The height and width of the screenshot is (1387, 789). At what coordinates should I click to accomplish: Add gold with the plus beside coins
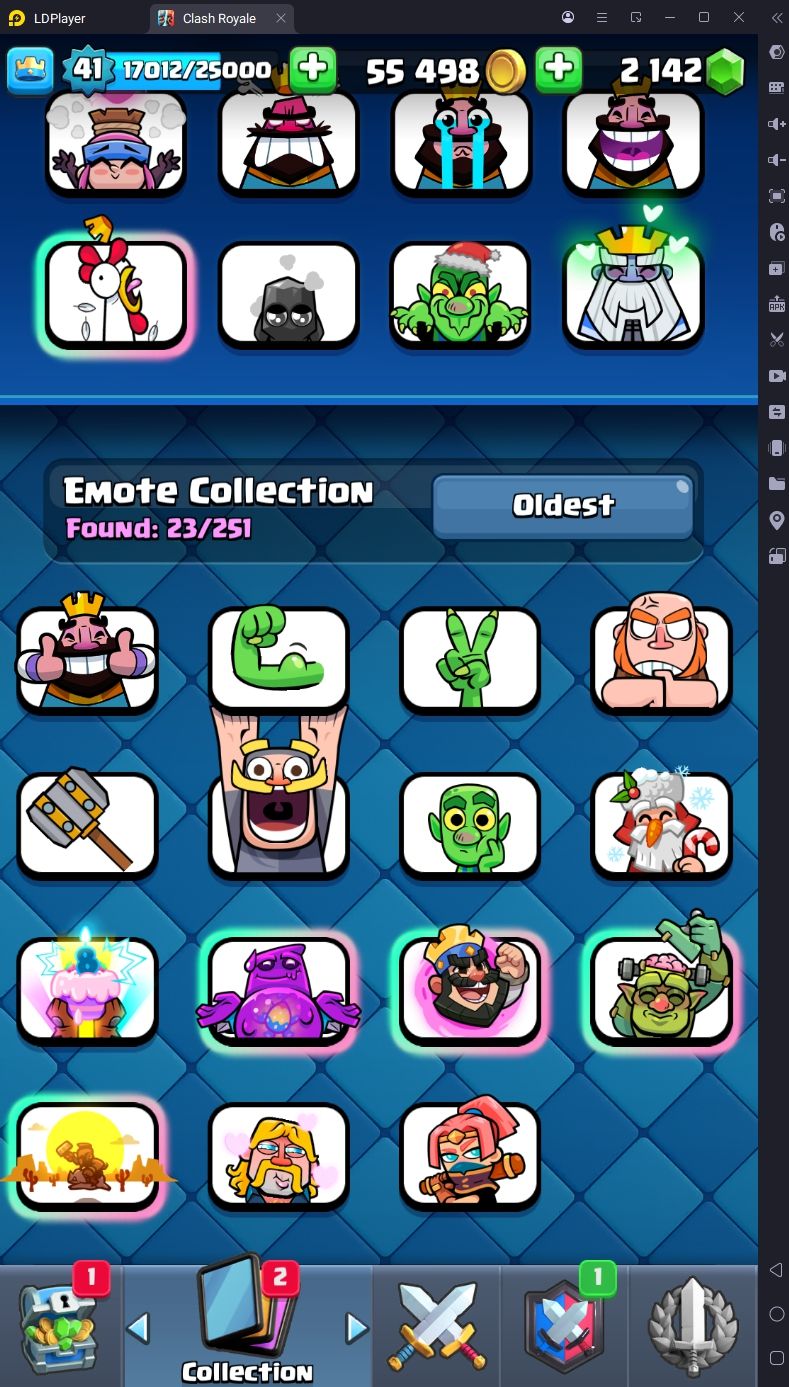coord(559,69)
